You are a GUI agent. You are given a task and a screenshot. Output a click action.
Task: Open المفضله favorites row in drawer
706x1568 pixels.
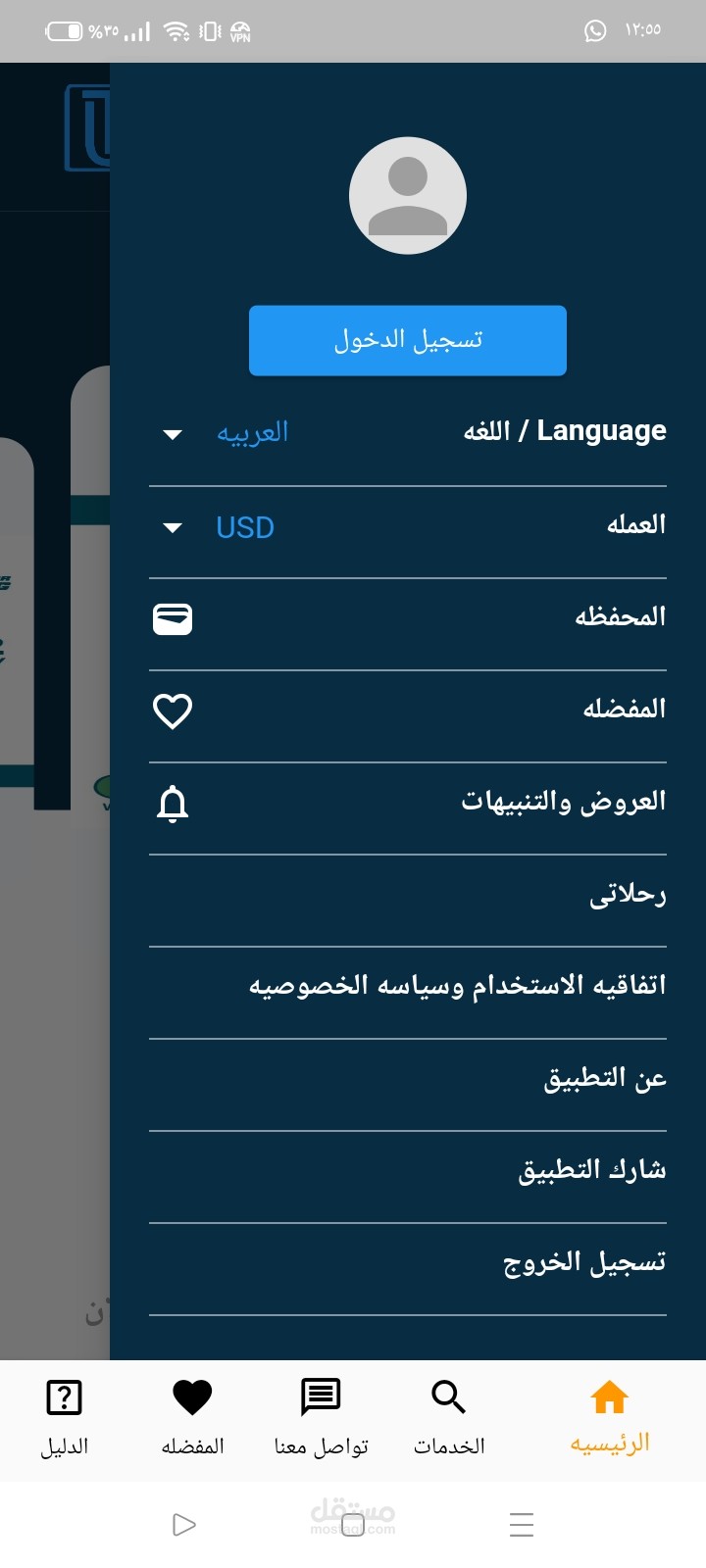pyautogui.click(x=407, y=710)
